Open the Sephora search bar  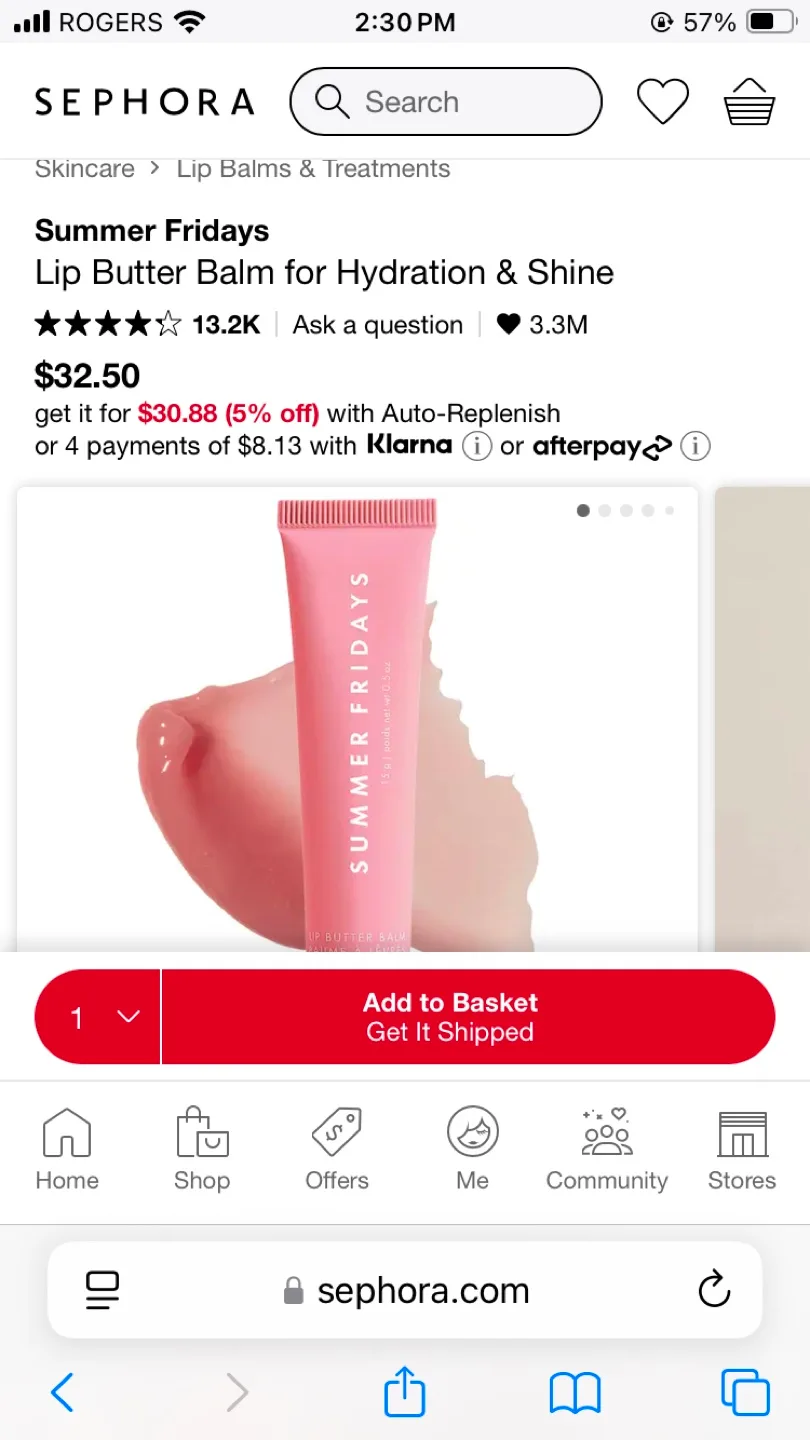[x=445, y=101]
